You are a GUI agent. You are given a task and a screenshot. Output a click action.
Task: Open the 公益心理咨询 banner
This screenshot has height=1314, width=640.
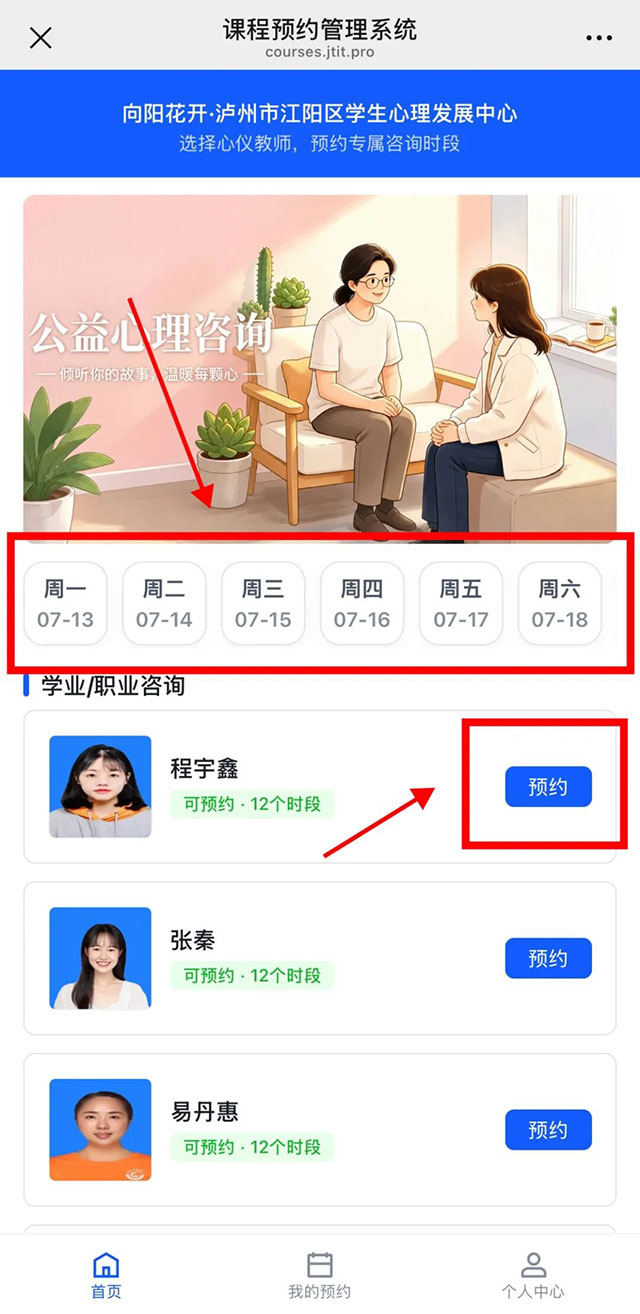320,369
